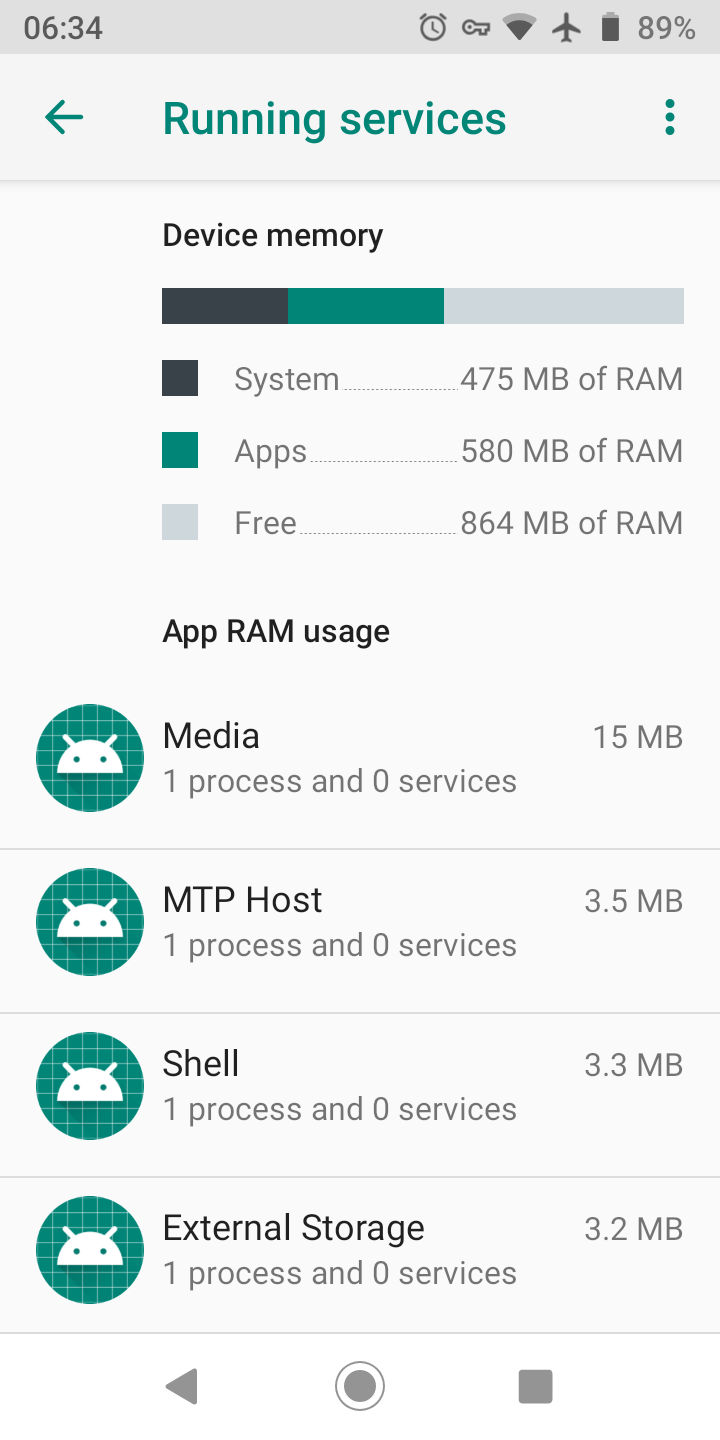The width and height of the screenshot is (720, 1440).
Task: Tap the system home button
Action: (360, 1386)
